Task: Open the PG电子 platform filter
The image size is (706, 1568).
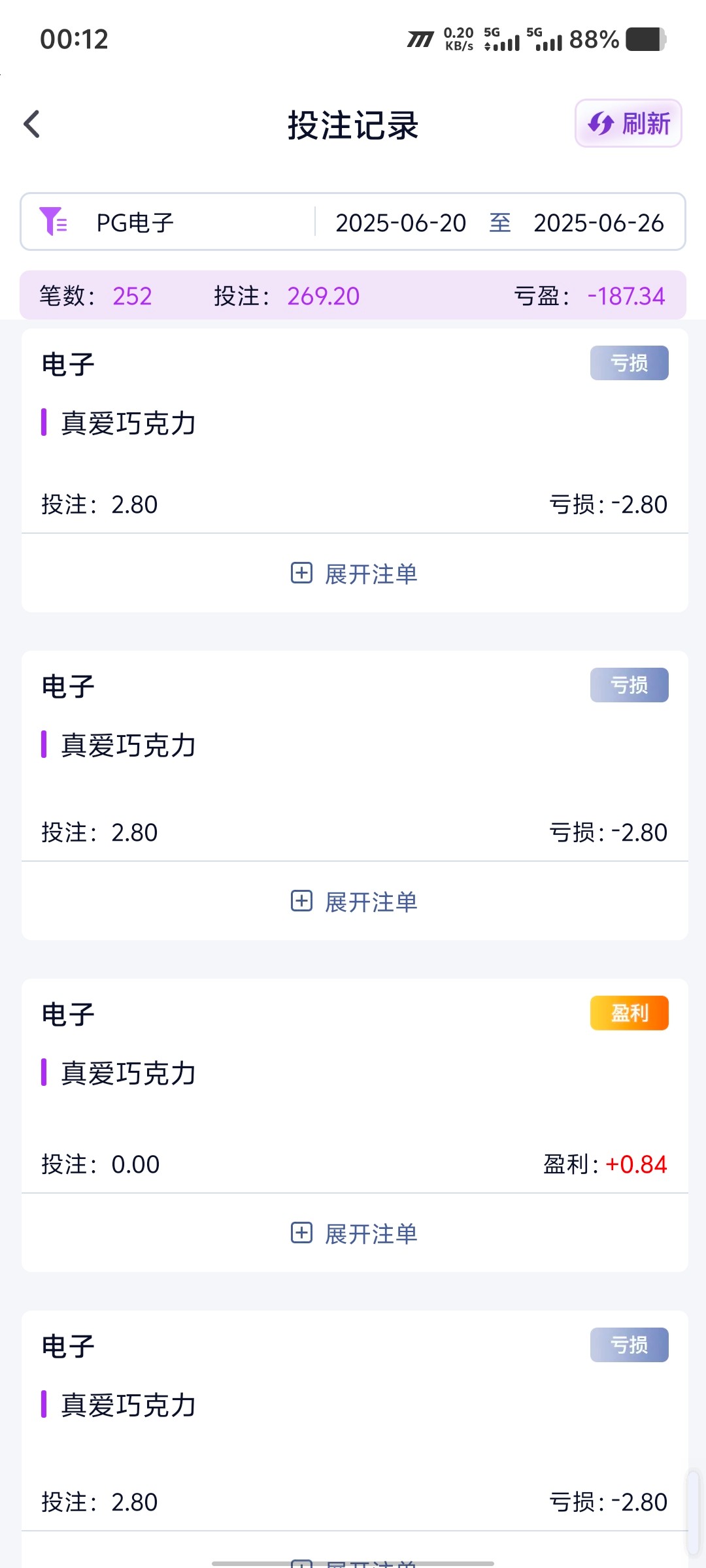Action: pyautogui.click(x=168, y=222)
